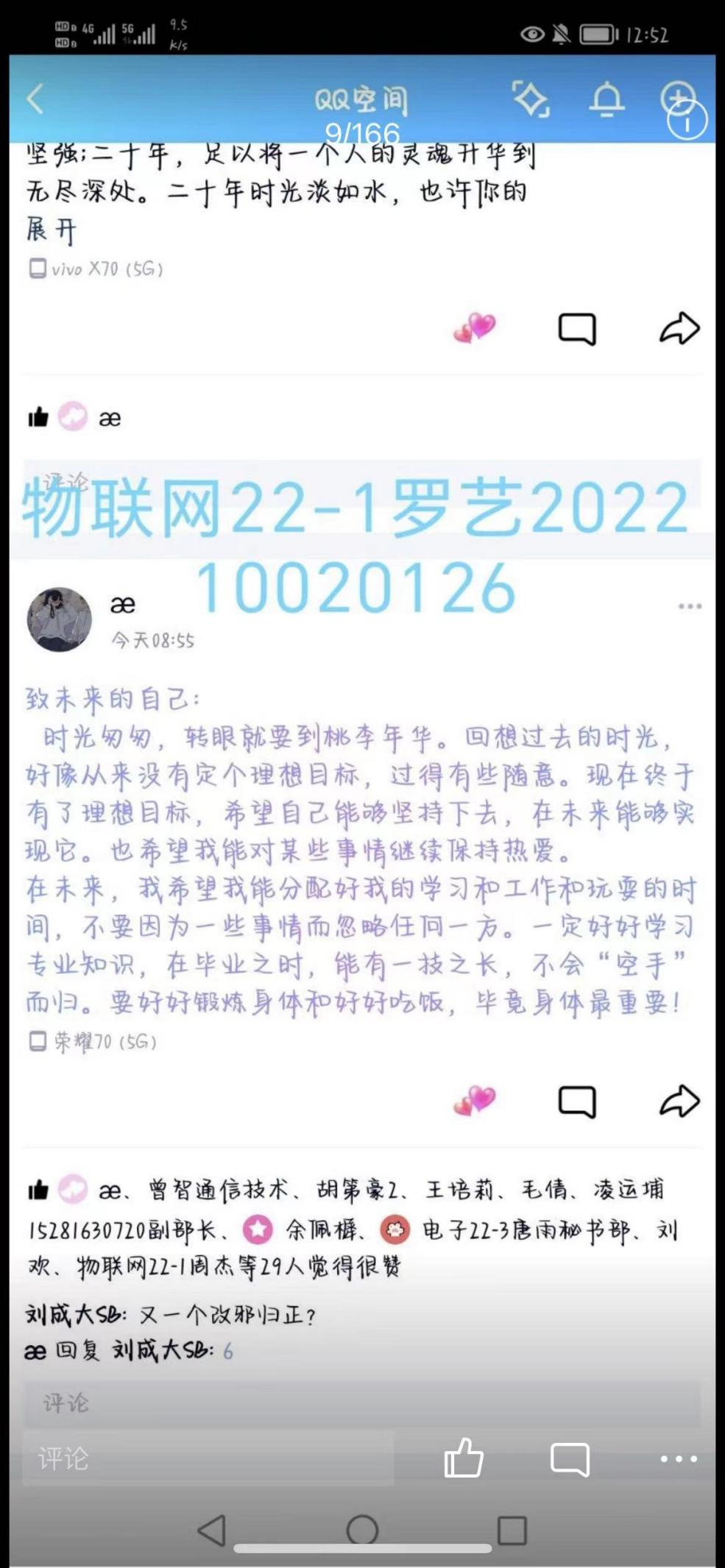Open the overflow menu on æ's post
Viewport: 725px width, 1568px height.
click(689, 606)
